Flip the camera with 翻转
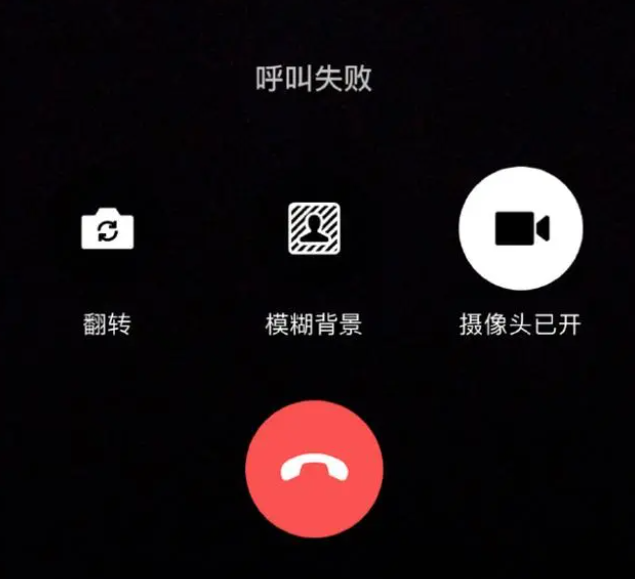Screen dimensions: 635x579 pyautogui.click(x=107, y=229)
